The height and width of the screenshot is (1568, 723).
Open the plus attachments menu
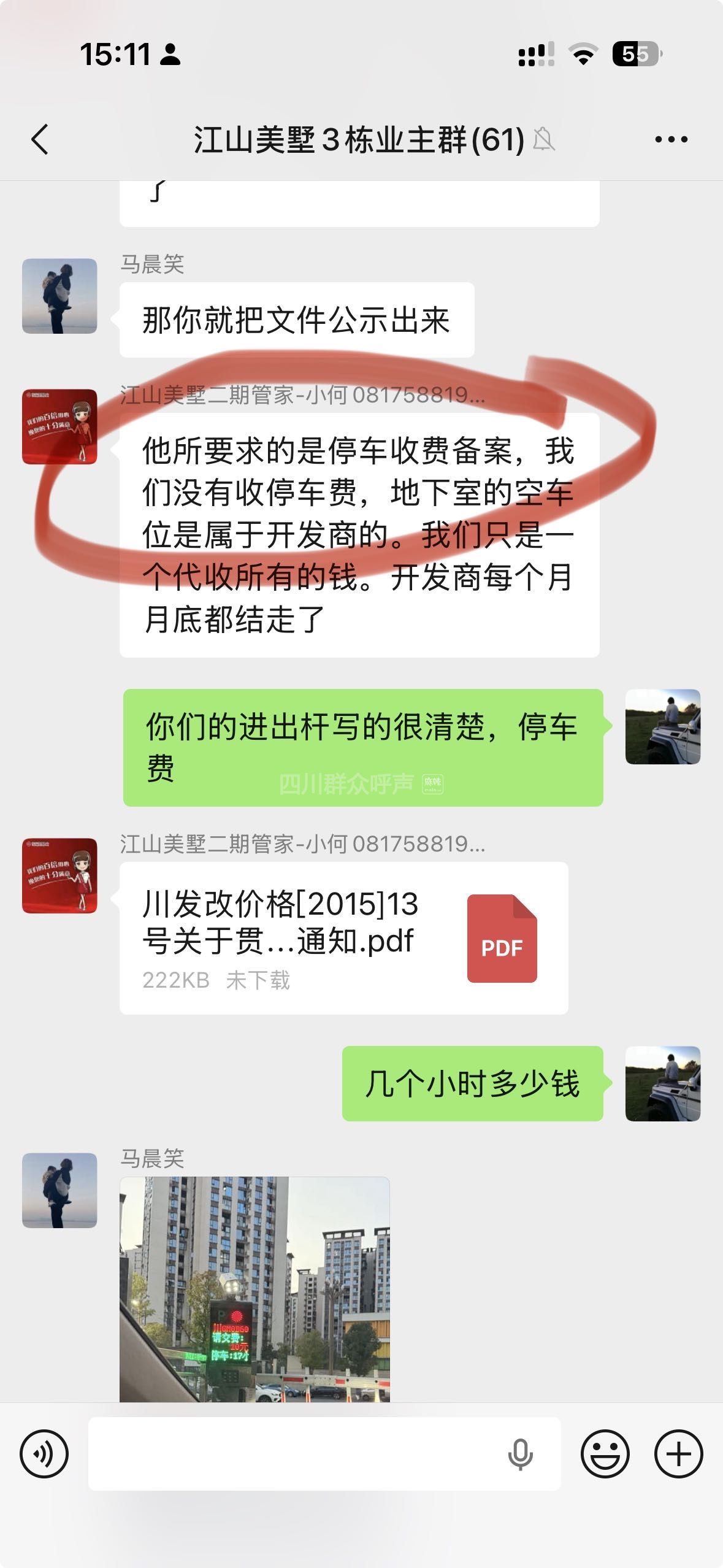pos(678,1453)
